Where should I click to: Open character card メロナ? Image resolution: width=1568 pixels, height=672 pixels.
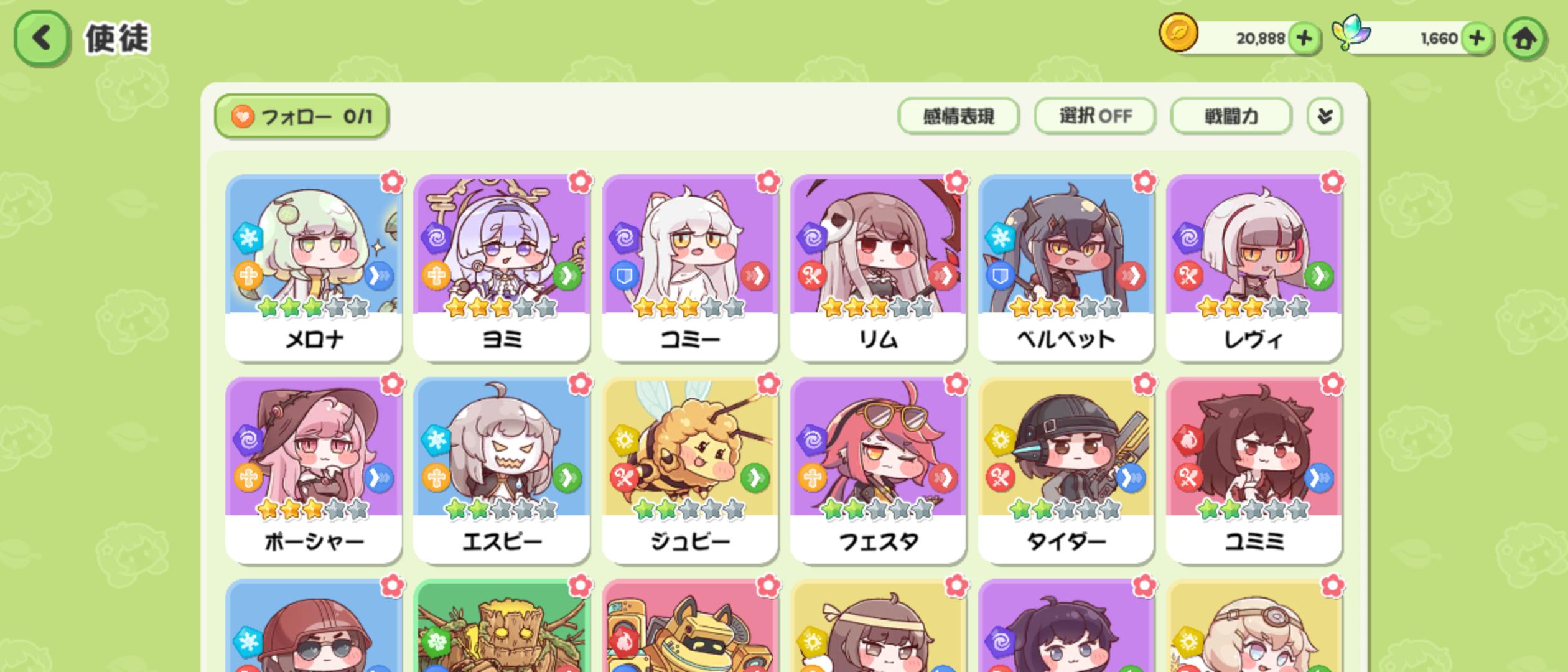[x=314, y=268]
